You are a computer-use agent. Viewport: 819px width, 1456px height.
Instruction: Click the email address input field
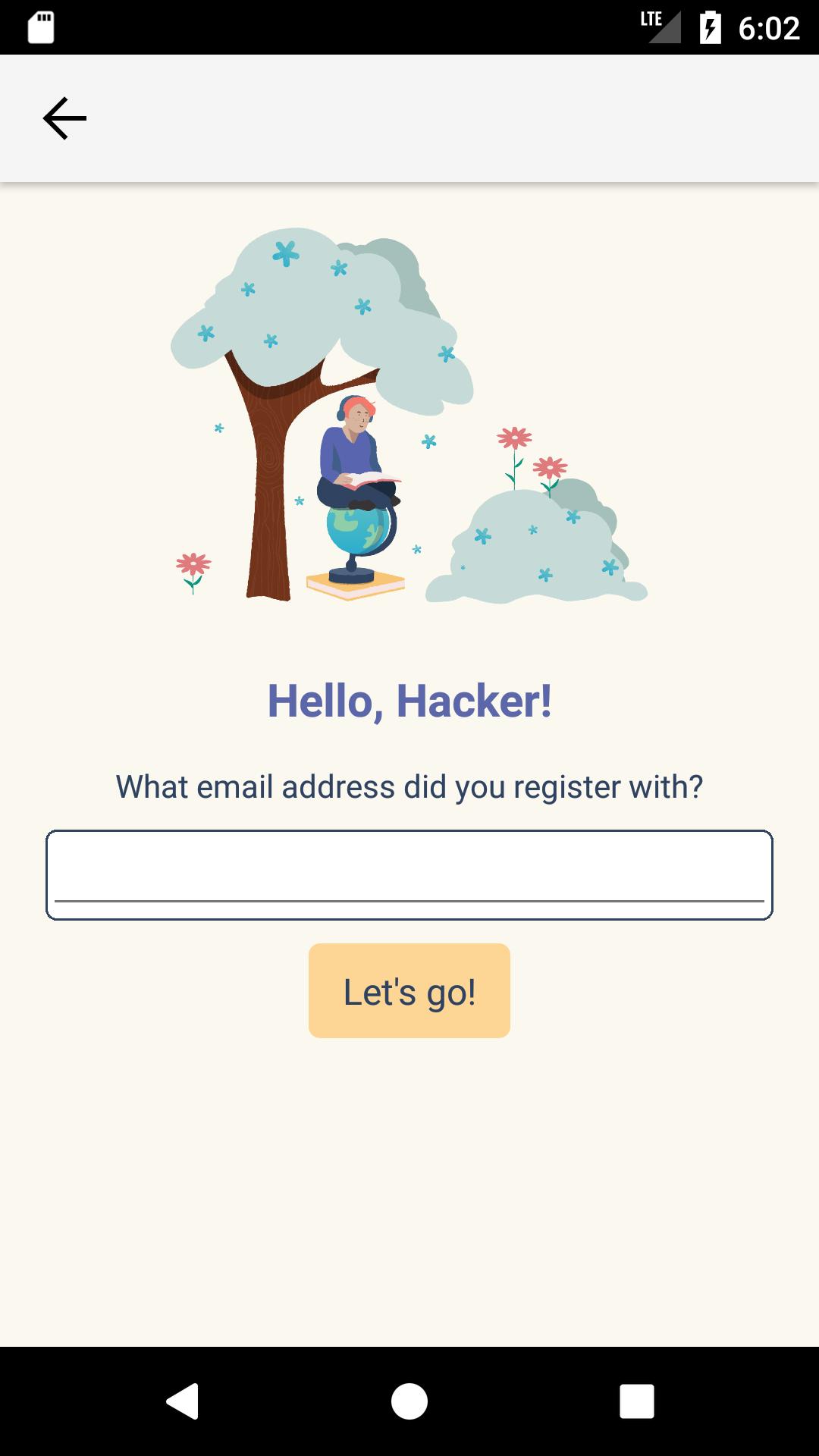coord(409,874)
